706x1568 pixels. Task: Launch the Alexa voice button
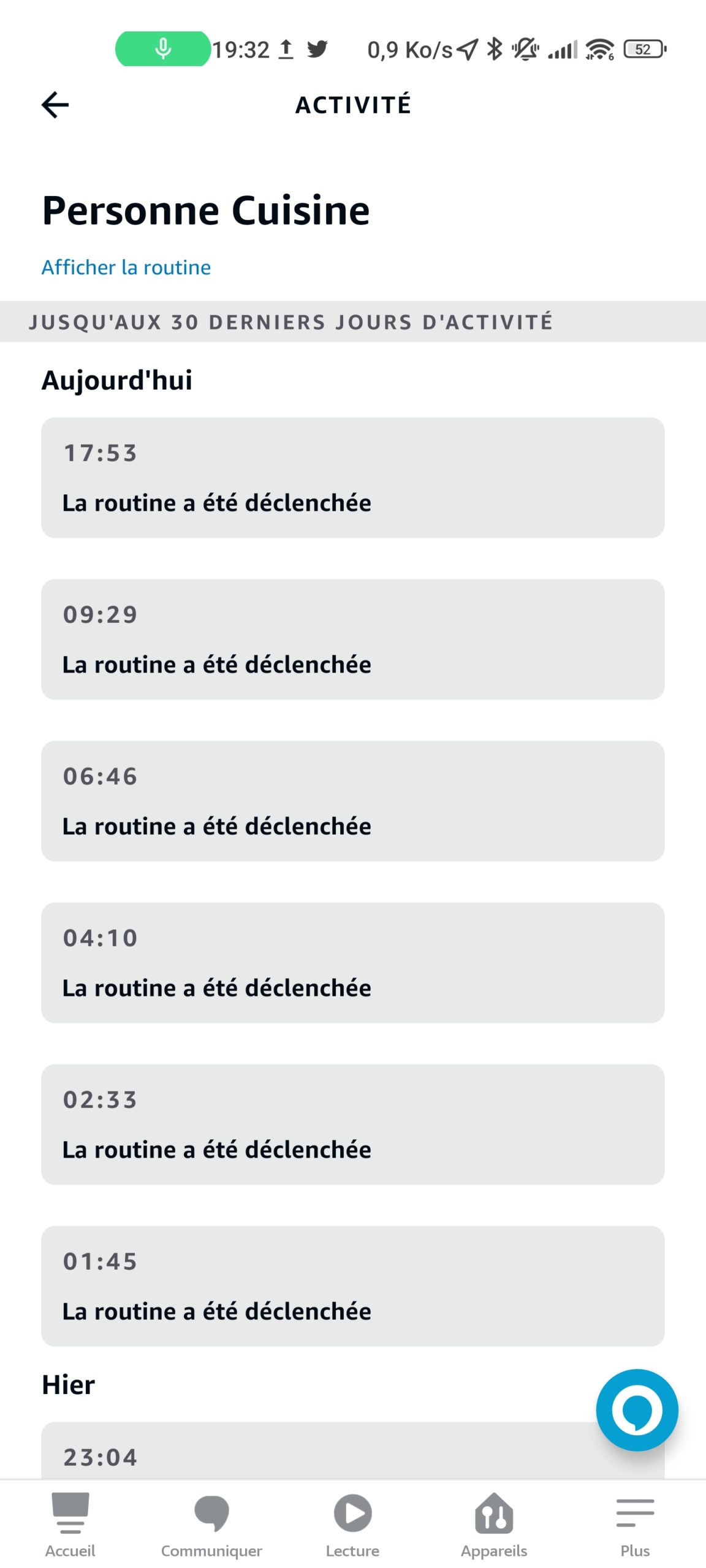[637, 1410]
